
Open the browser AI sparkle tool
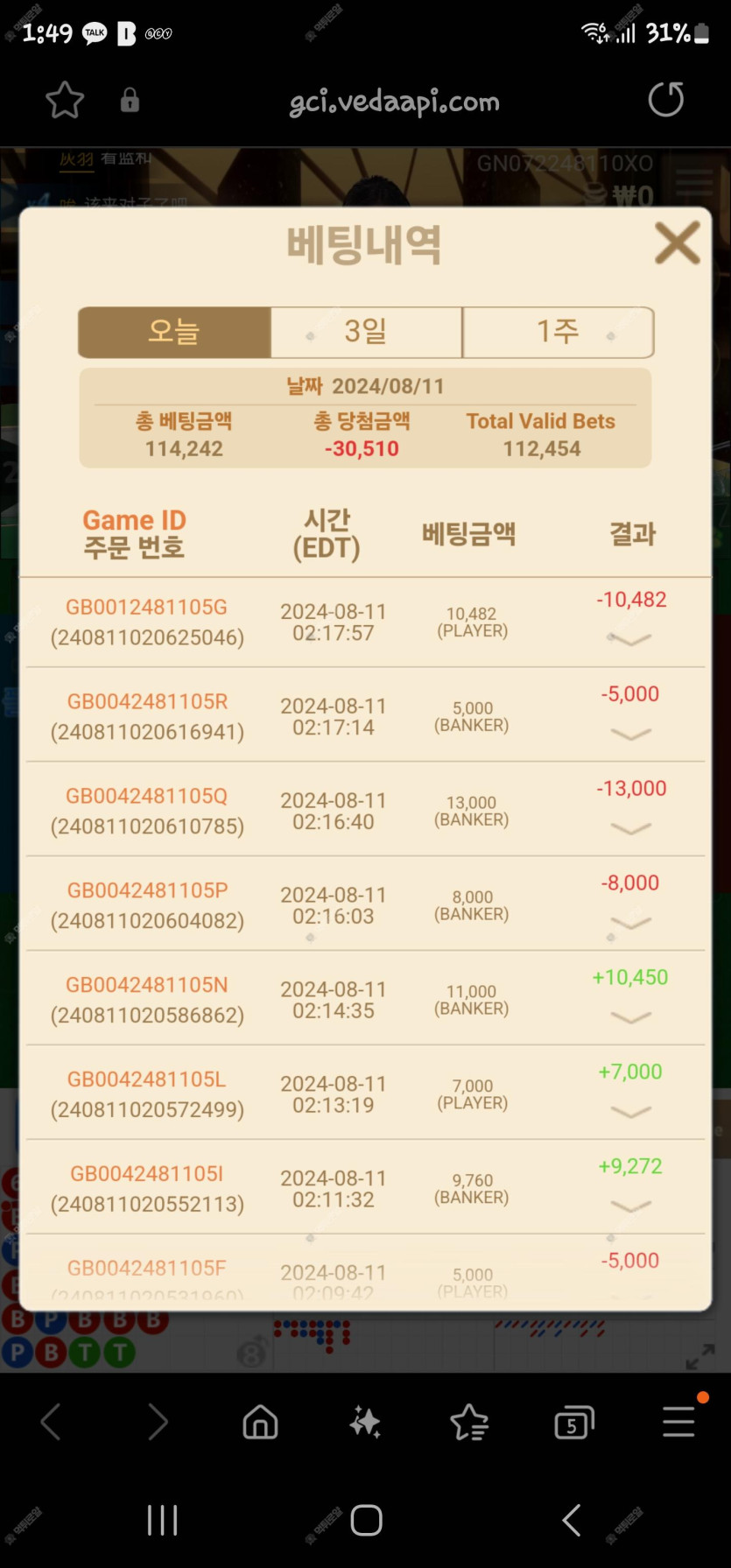click(x=365, y=1423)
